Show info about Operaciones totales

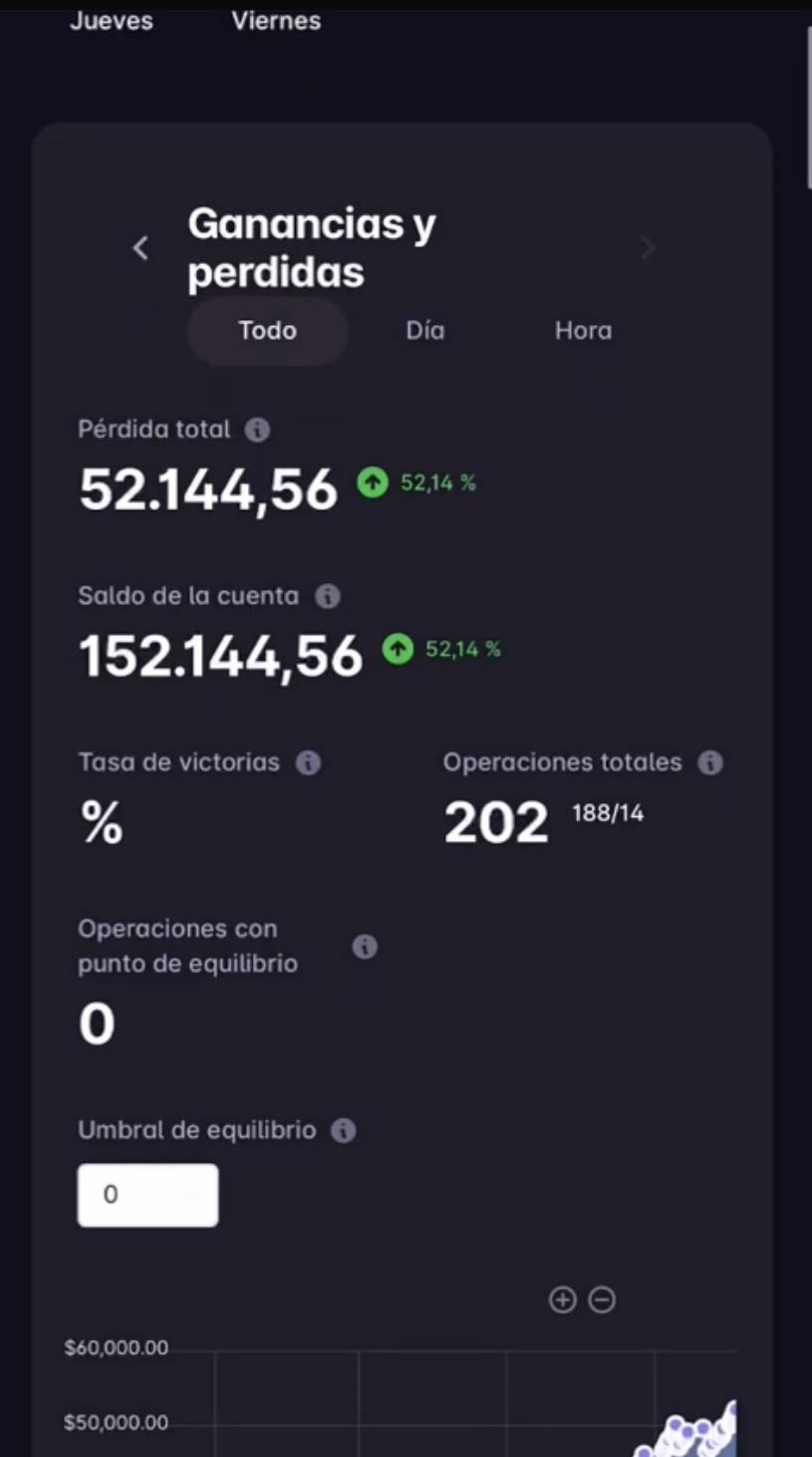(x=710, y=763)
